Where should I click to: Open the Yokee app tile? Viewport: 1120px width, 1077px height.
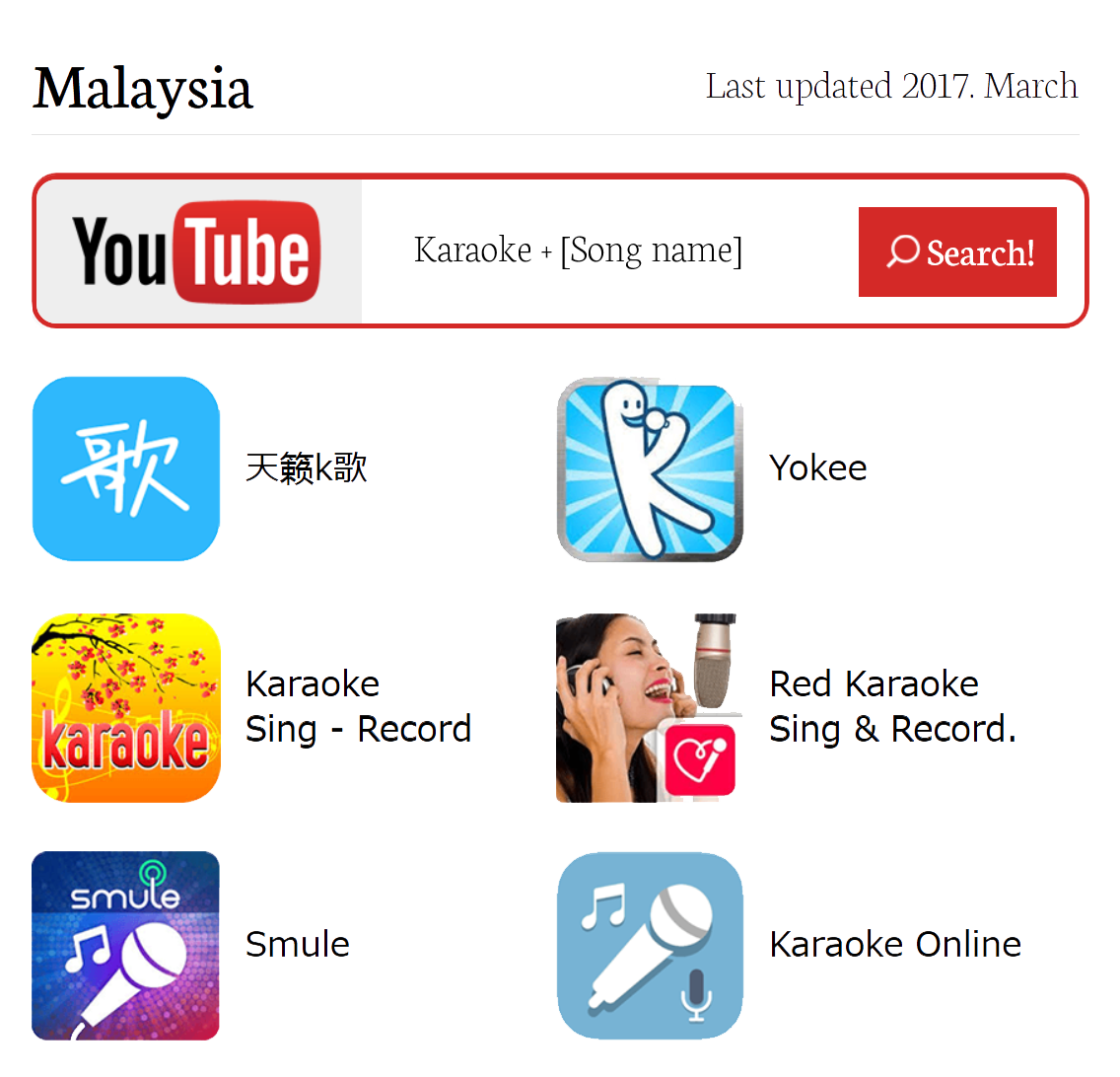650,468
